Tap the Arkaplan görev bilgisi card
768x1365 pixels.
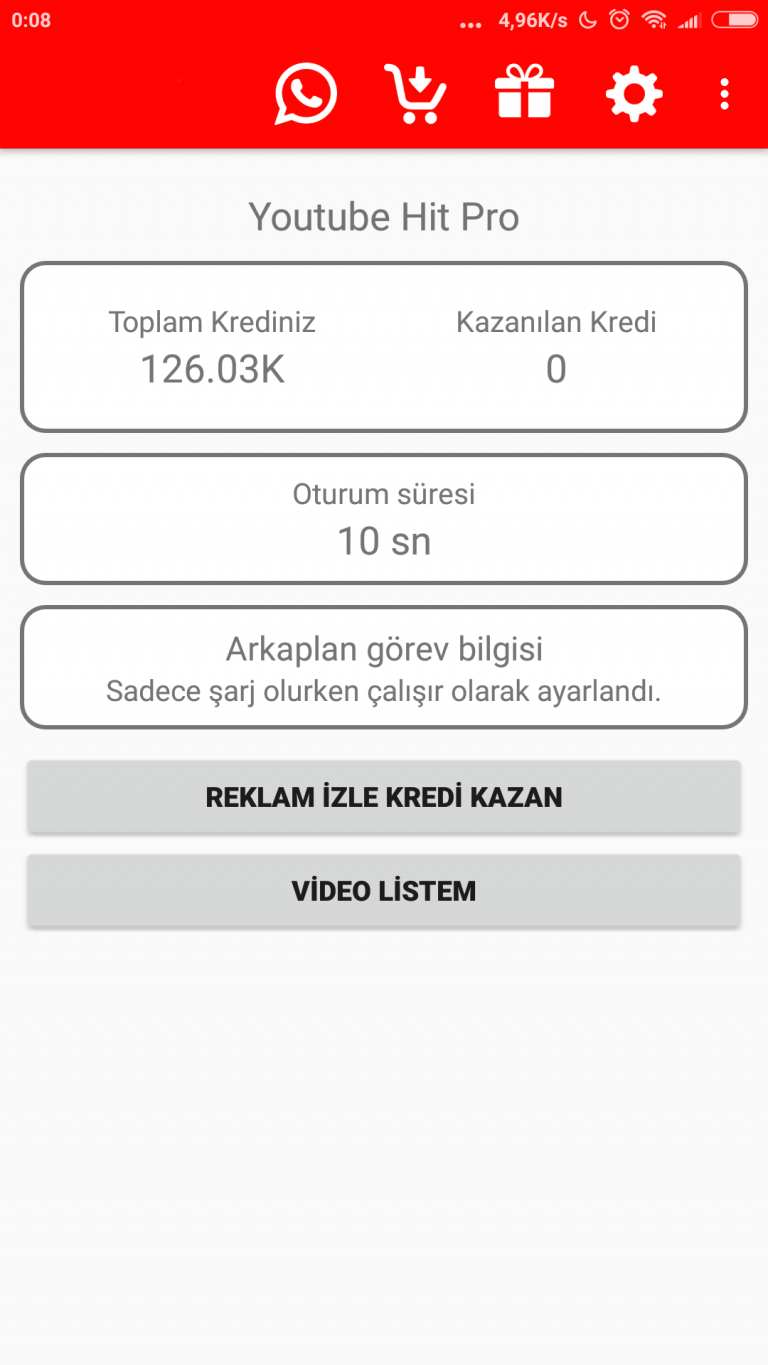point(384,666)
